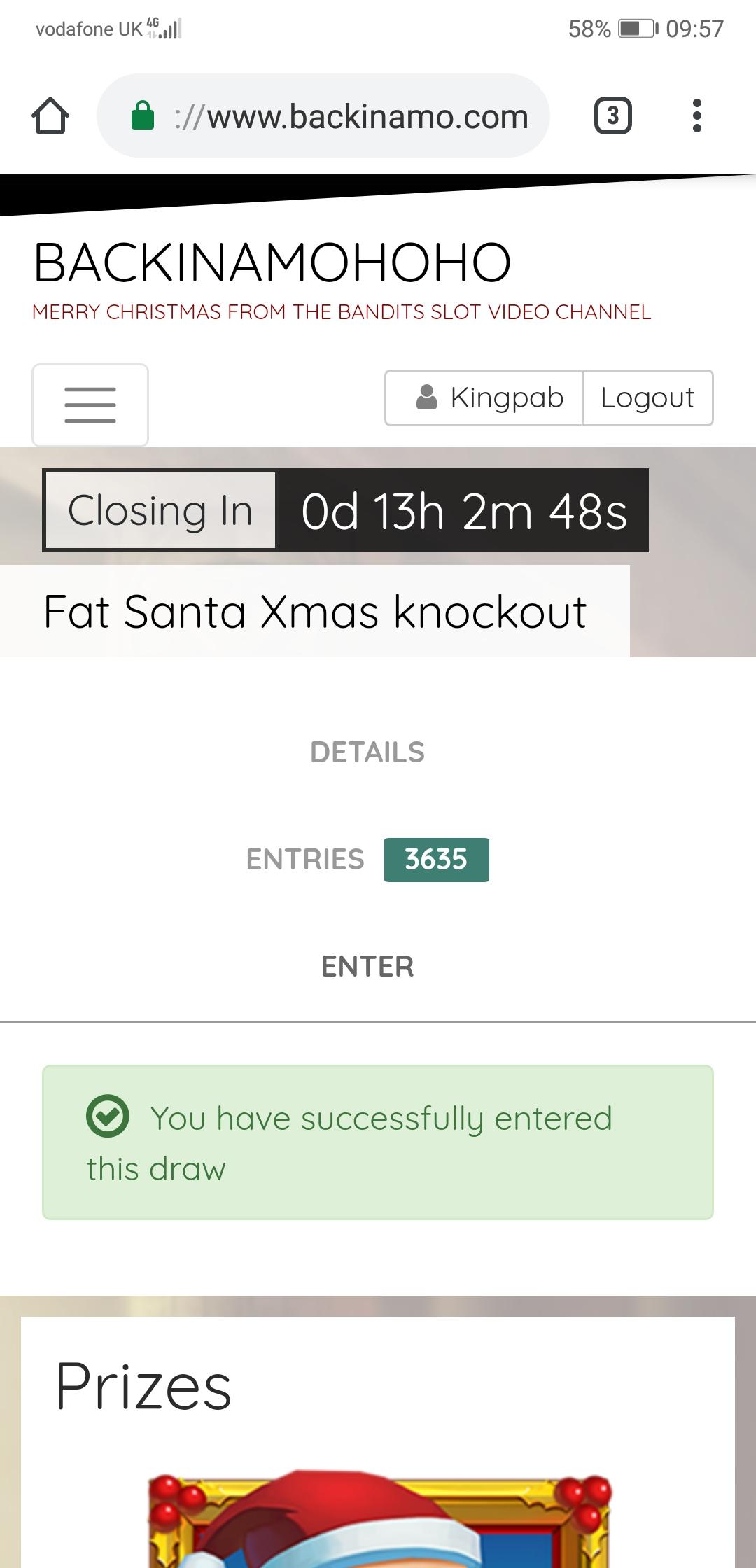Open the browser tab switcher

pyautogui.click(x=613, y=115)
